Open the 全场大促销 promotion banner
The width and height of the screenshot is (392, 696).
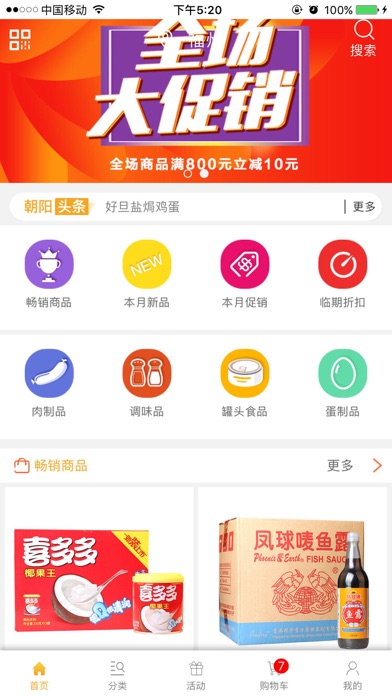196,101
